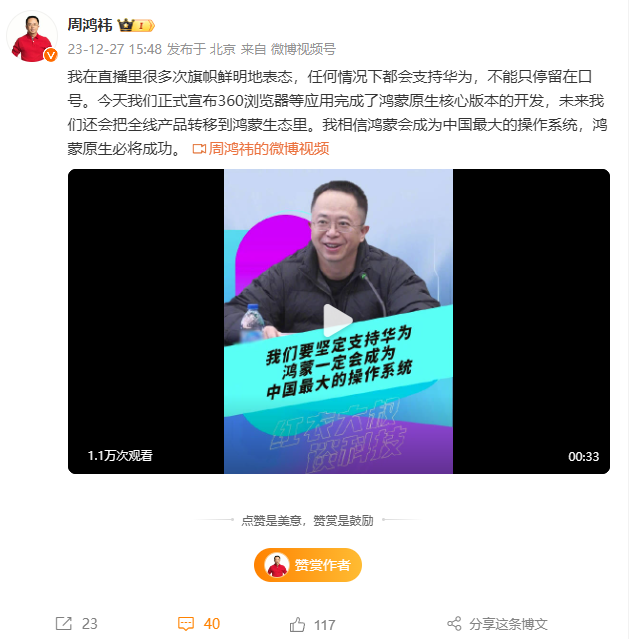Play the video in the post
This screenshot has width=629, height=639.
point(338,321)
